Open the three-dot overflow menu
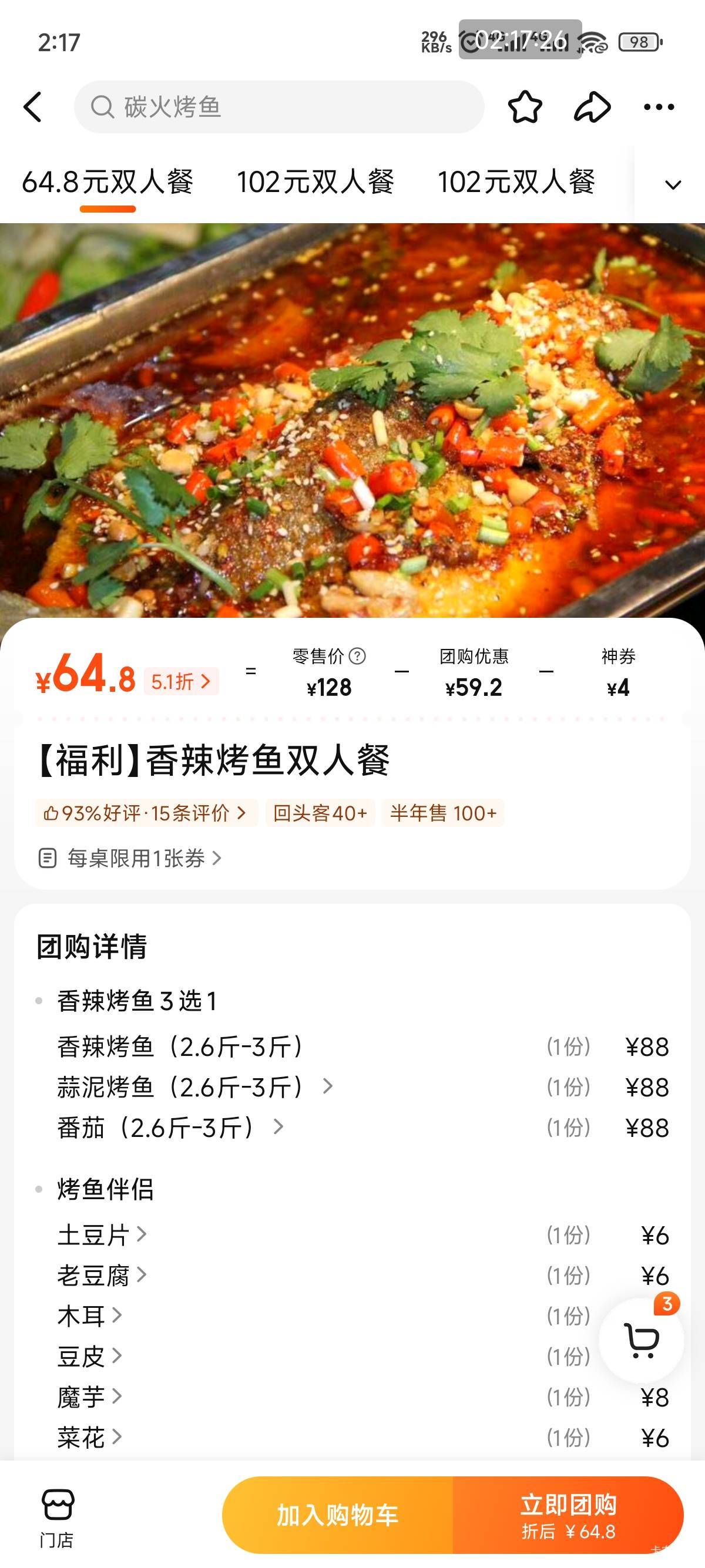 point(659,107)
